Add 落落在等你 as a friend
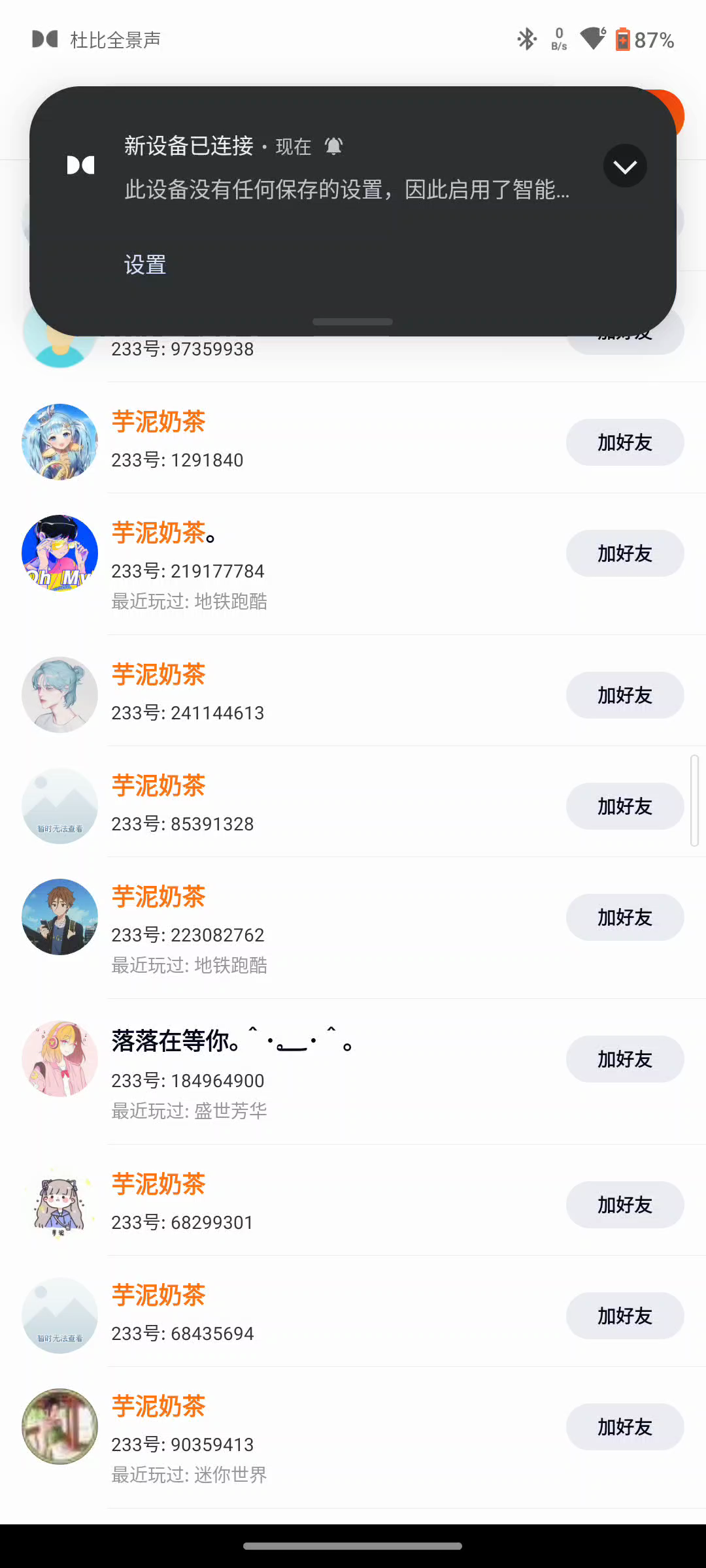Screen dimensions: 706x1568 pos(624,1059)
